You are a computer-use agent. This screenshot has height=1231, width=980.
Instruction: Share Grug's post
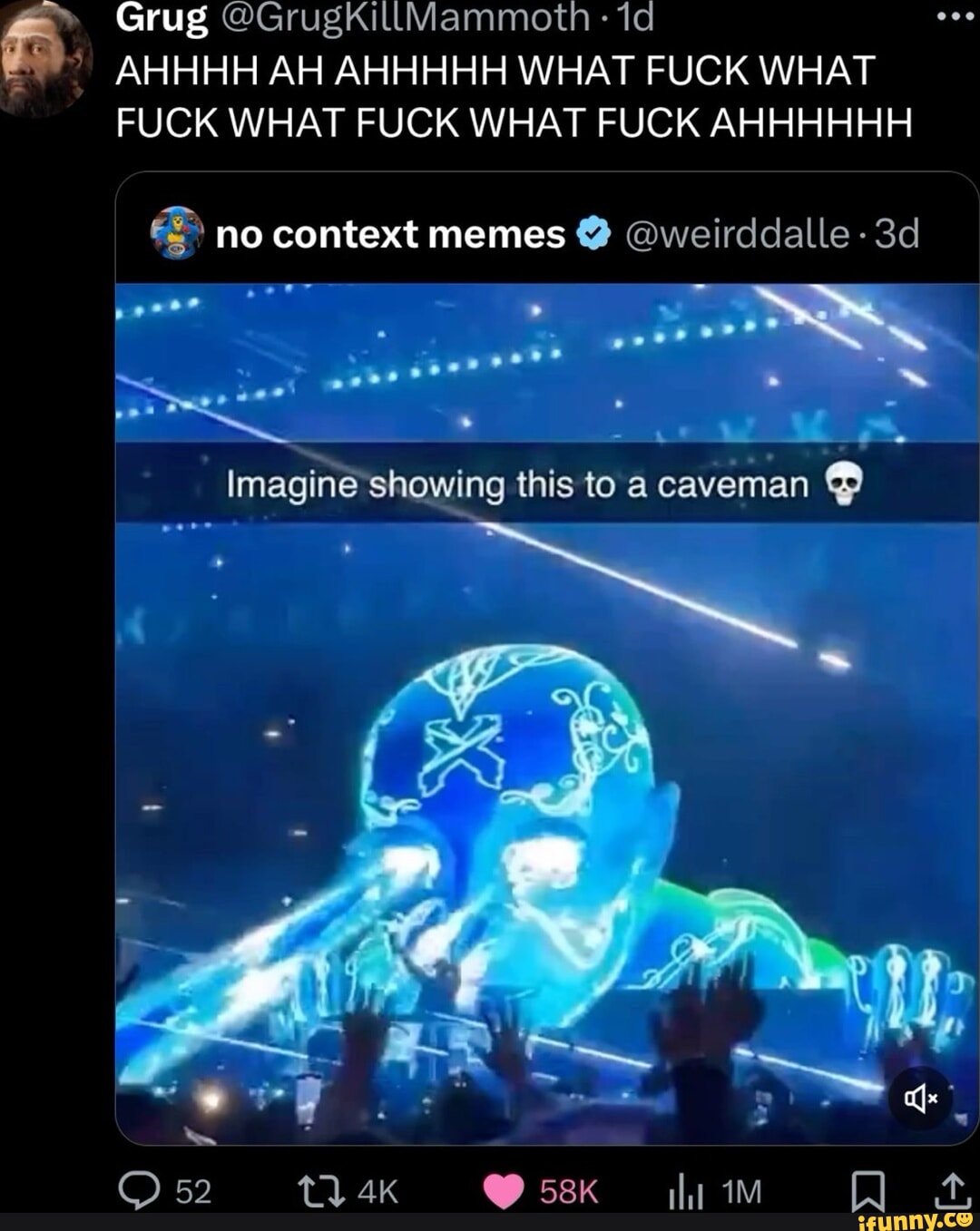click(952, 1190)
